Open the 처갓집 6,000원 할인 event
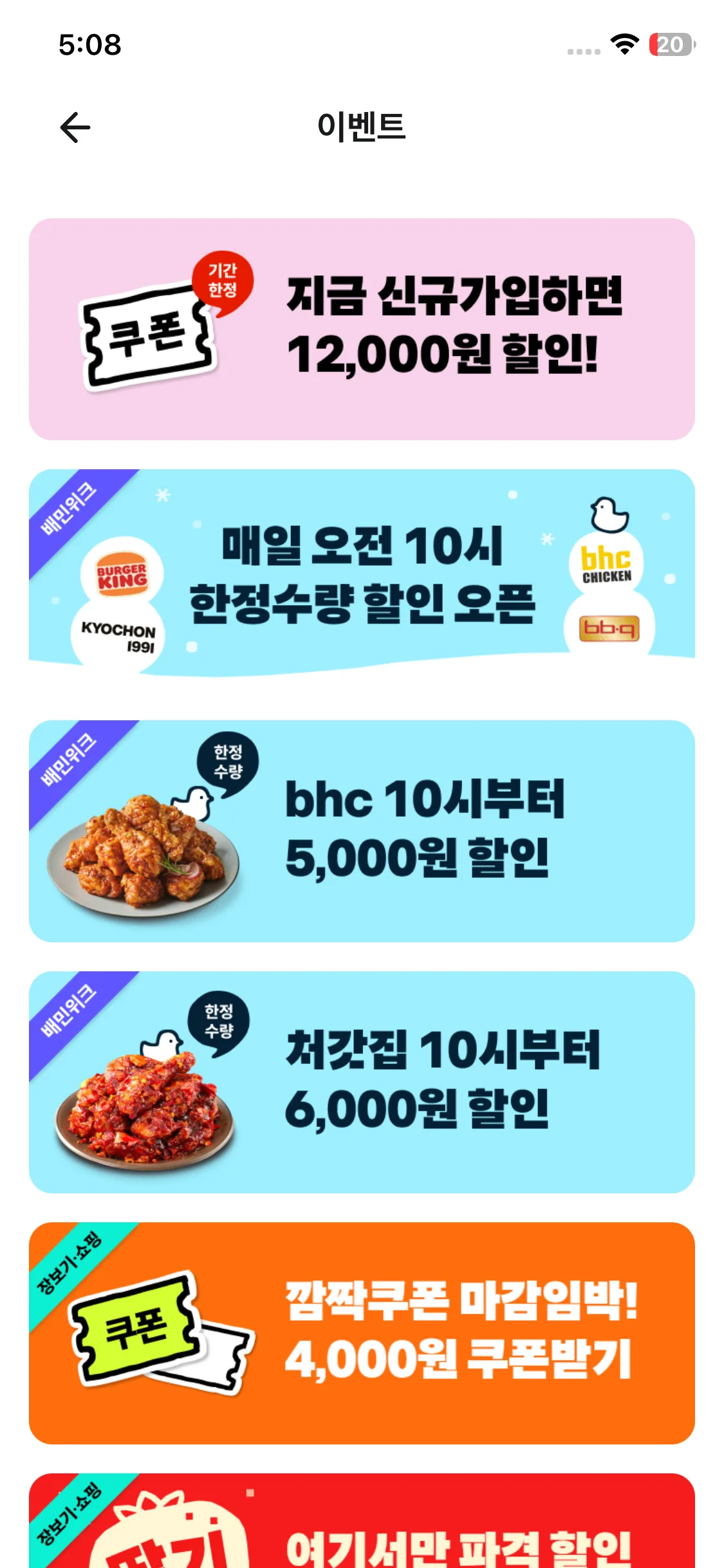Screen dimensions: 724x1568 [x=362, y=1082]
